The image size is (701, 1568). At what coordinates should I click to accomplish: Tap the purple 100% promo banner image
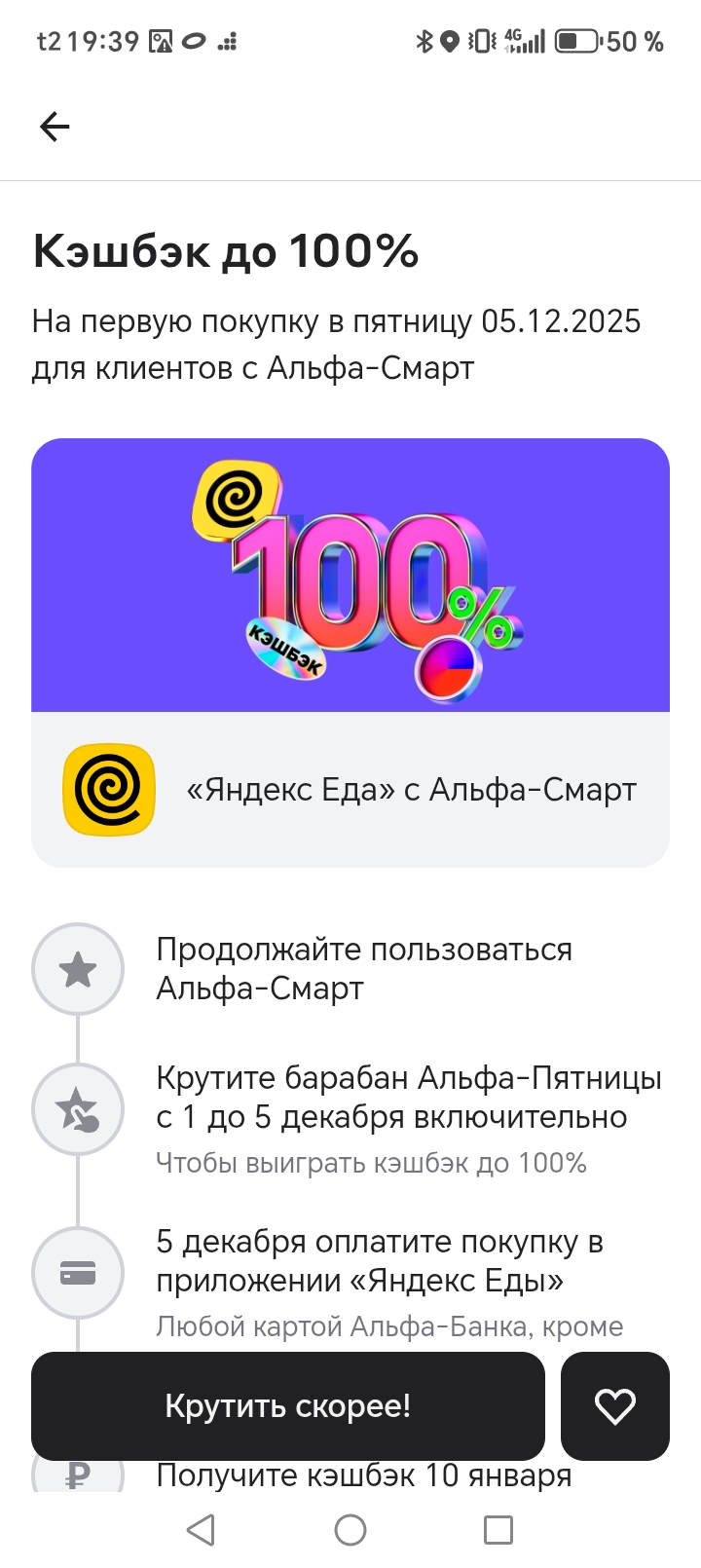(350, 577)
